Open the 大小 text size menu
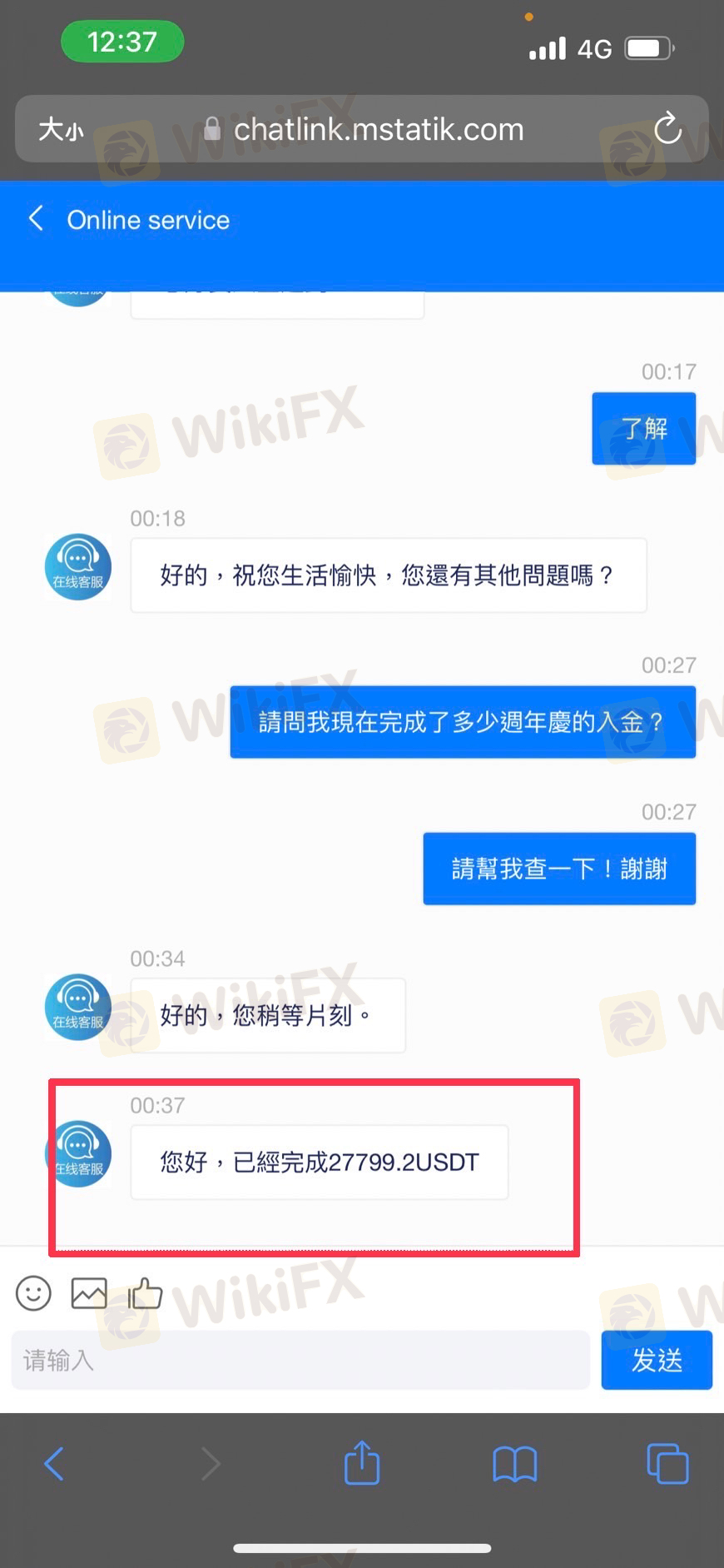724x1568 pixels. pos(61,130)
